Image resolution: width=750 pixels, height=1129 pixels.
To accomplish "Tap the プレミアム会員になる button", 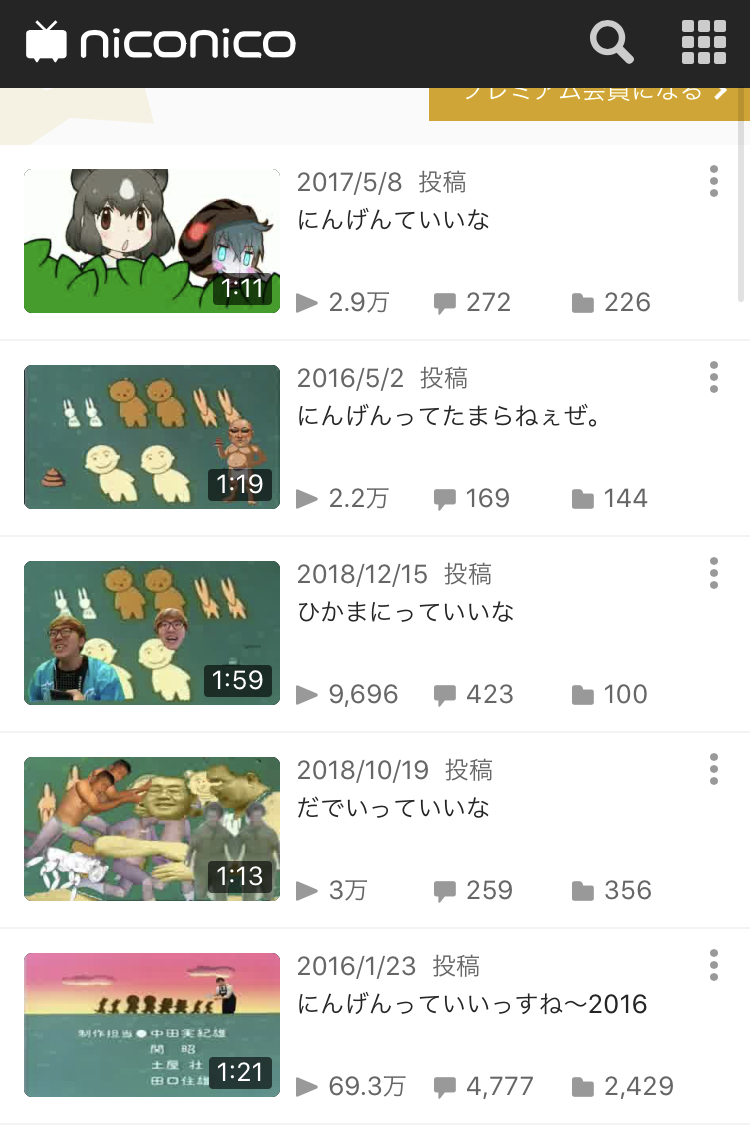I will (x=589, y=98).
